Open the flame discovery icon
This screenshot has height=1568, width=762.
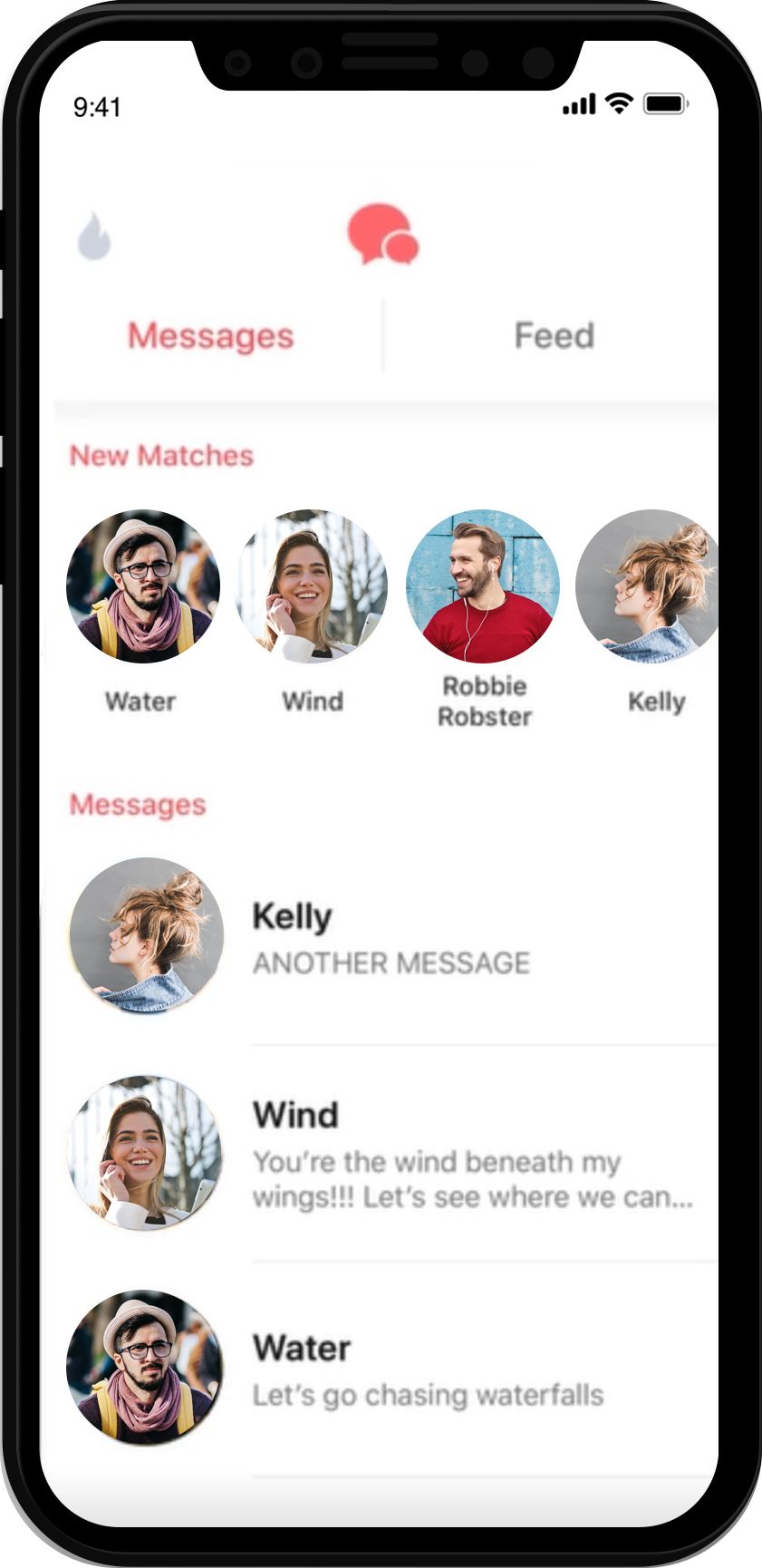(94, 237)
